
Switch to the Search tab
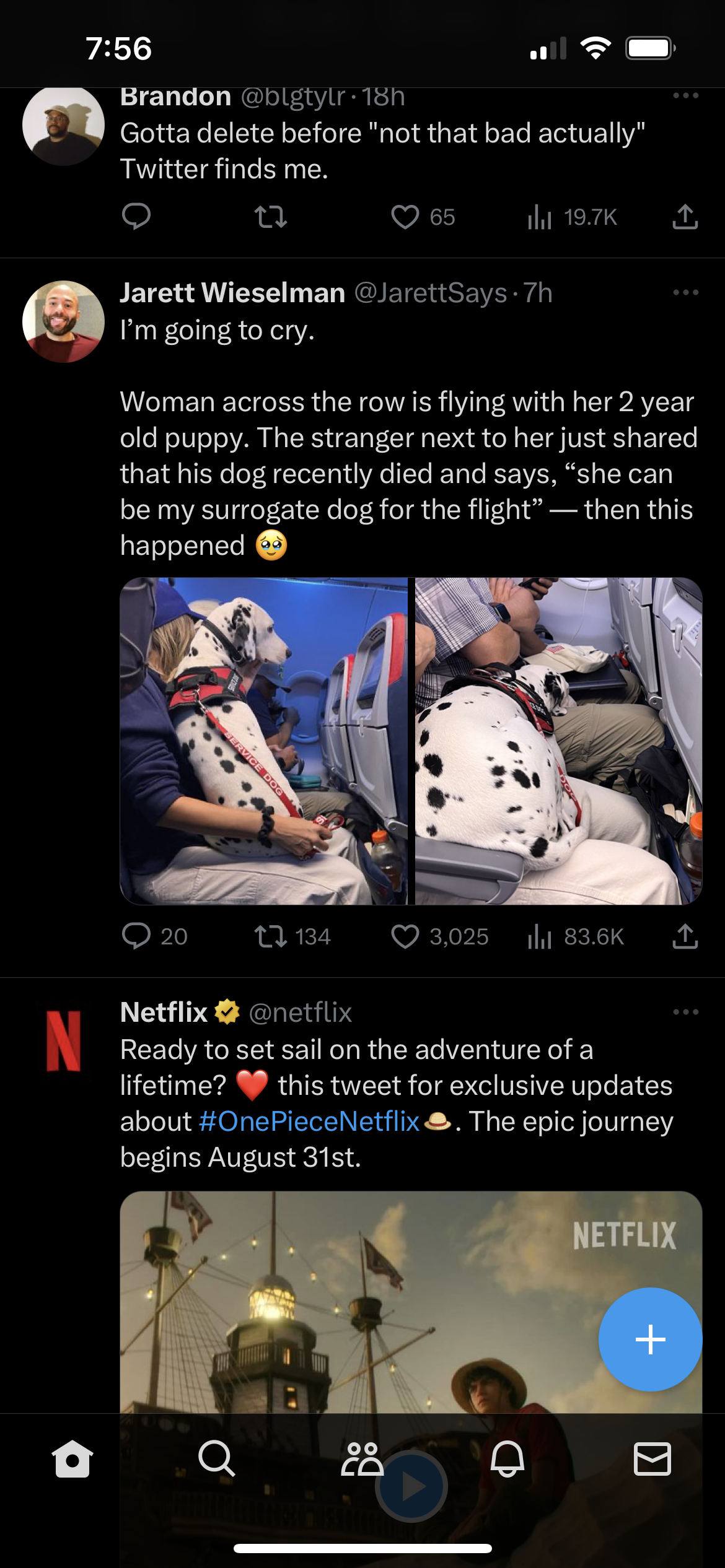point(216,1458)
